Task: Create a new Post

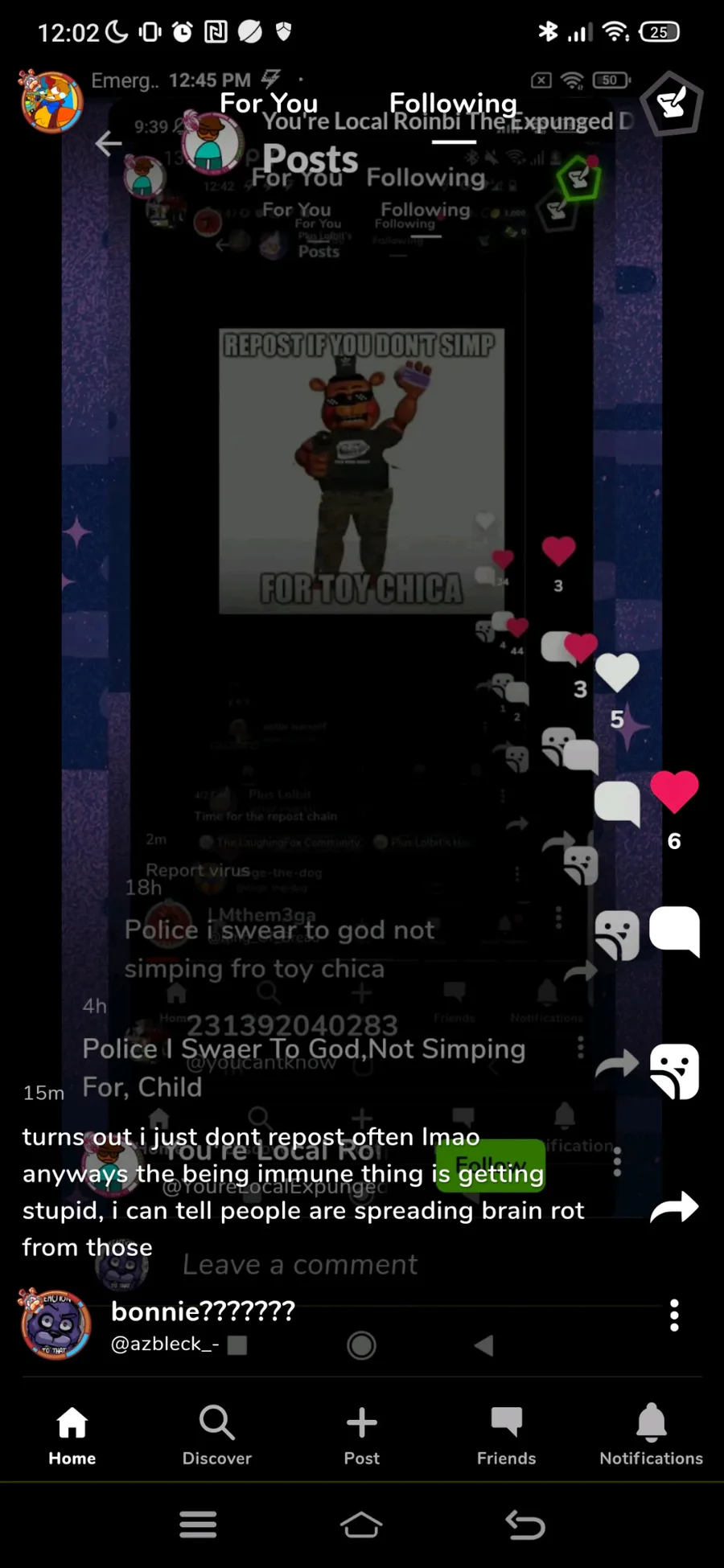Action: pyautogui.click(x=362, y=1435)
